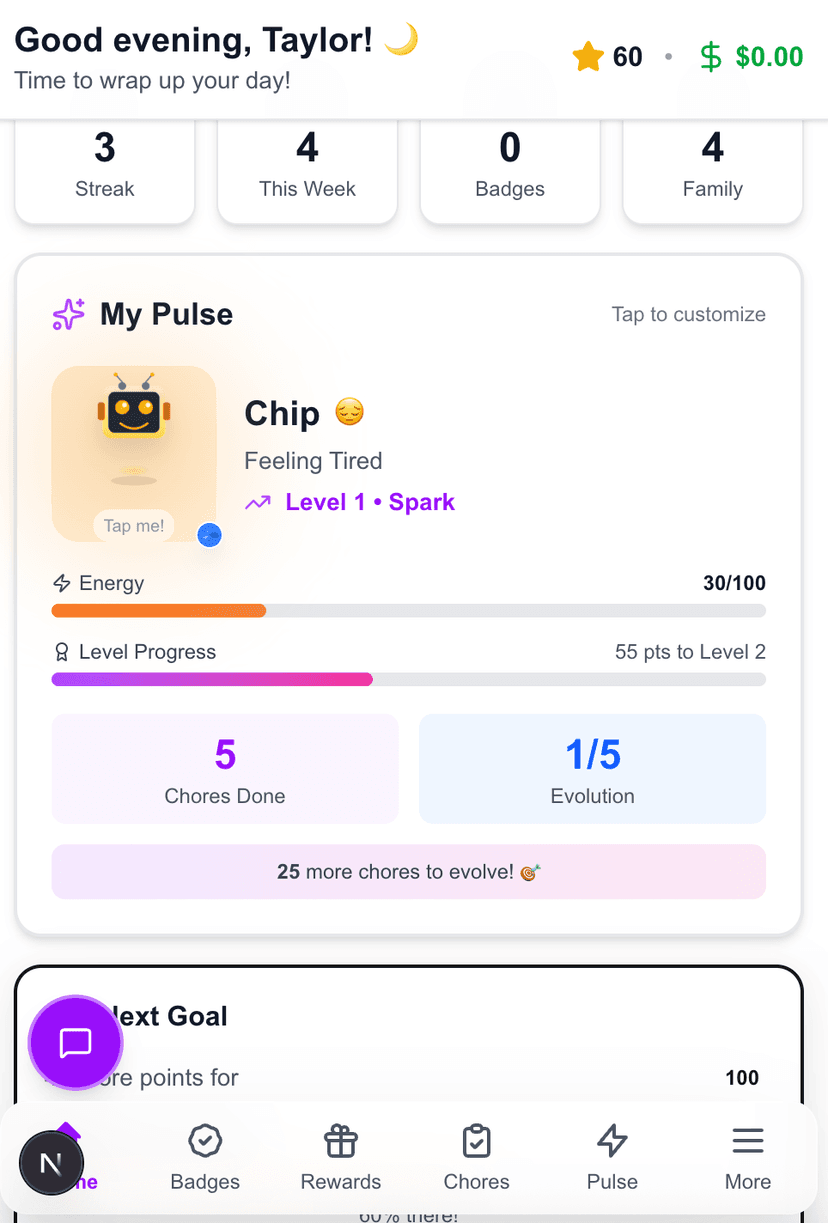Open Tap to customize

[x=688, y=314]
